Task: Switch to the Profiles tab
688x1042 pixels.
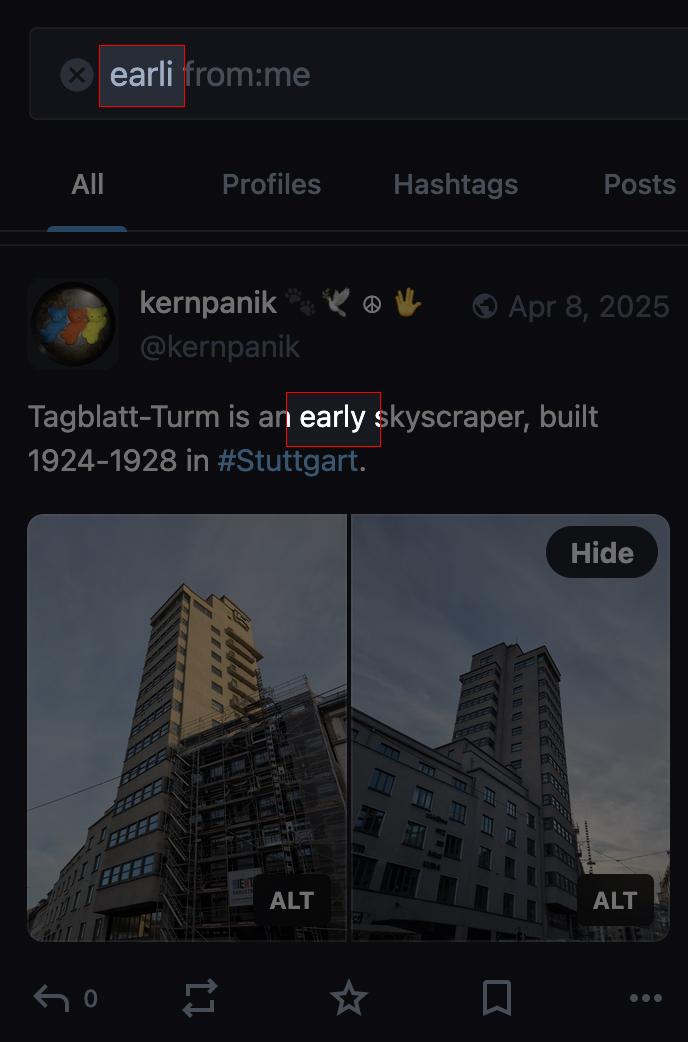Action: 271,185
